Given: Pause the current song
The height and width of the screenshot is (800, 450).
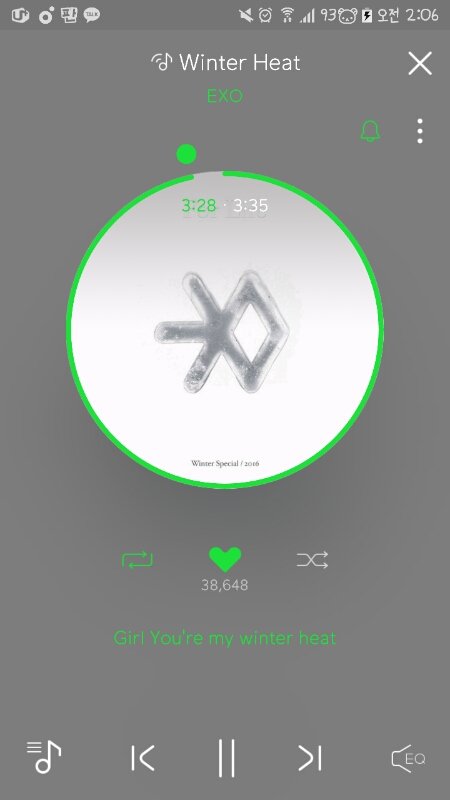Looking at the screenshot, I should pyautogui.click(x=226, y=758).
